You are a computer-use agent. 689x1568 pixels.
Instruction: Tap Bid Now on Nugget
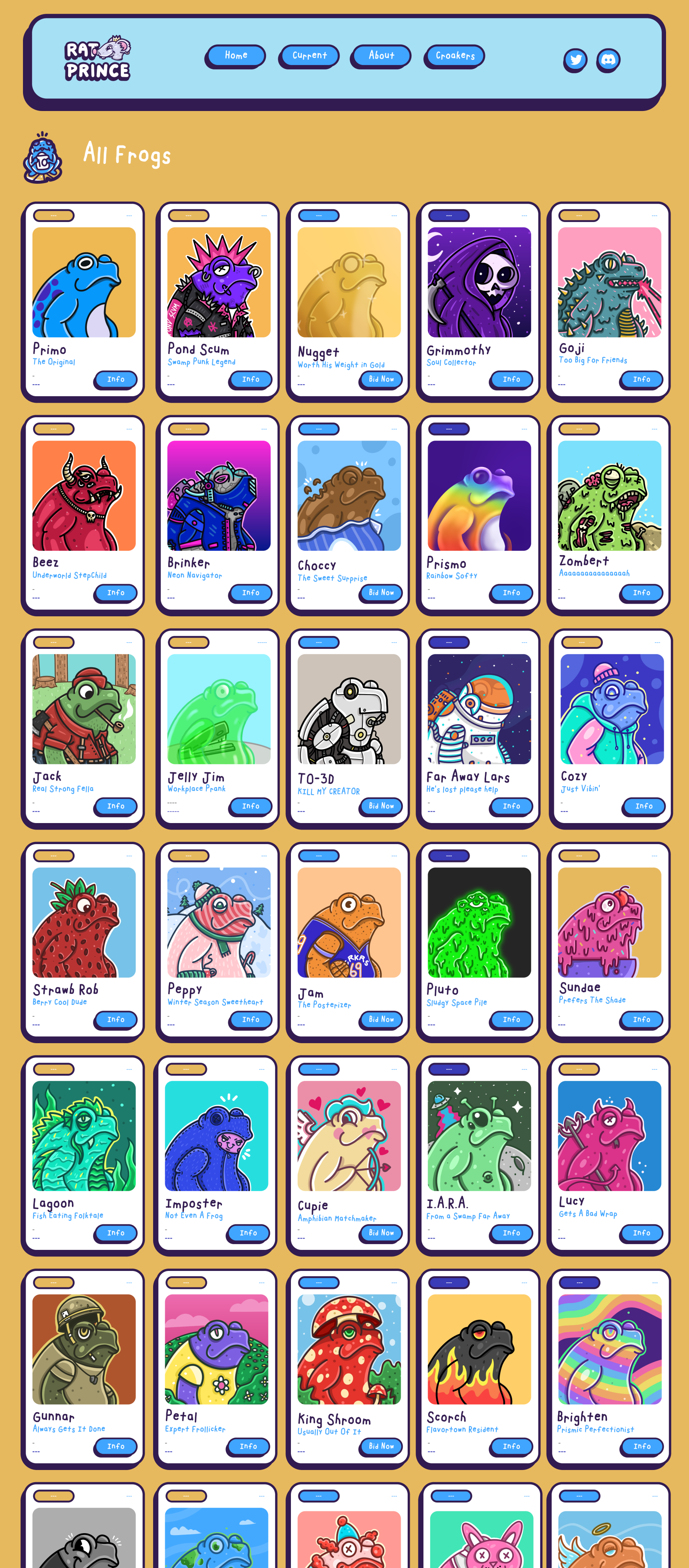pyautogui.click(x=381, y=379)
